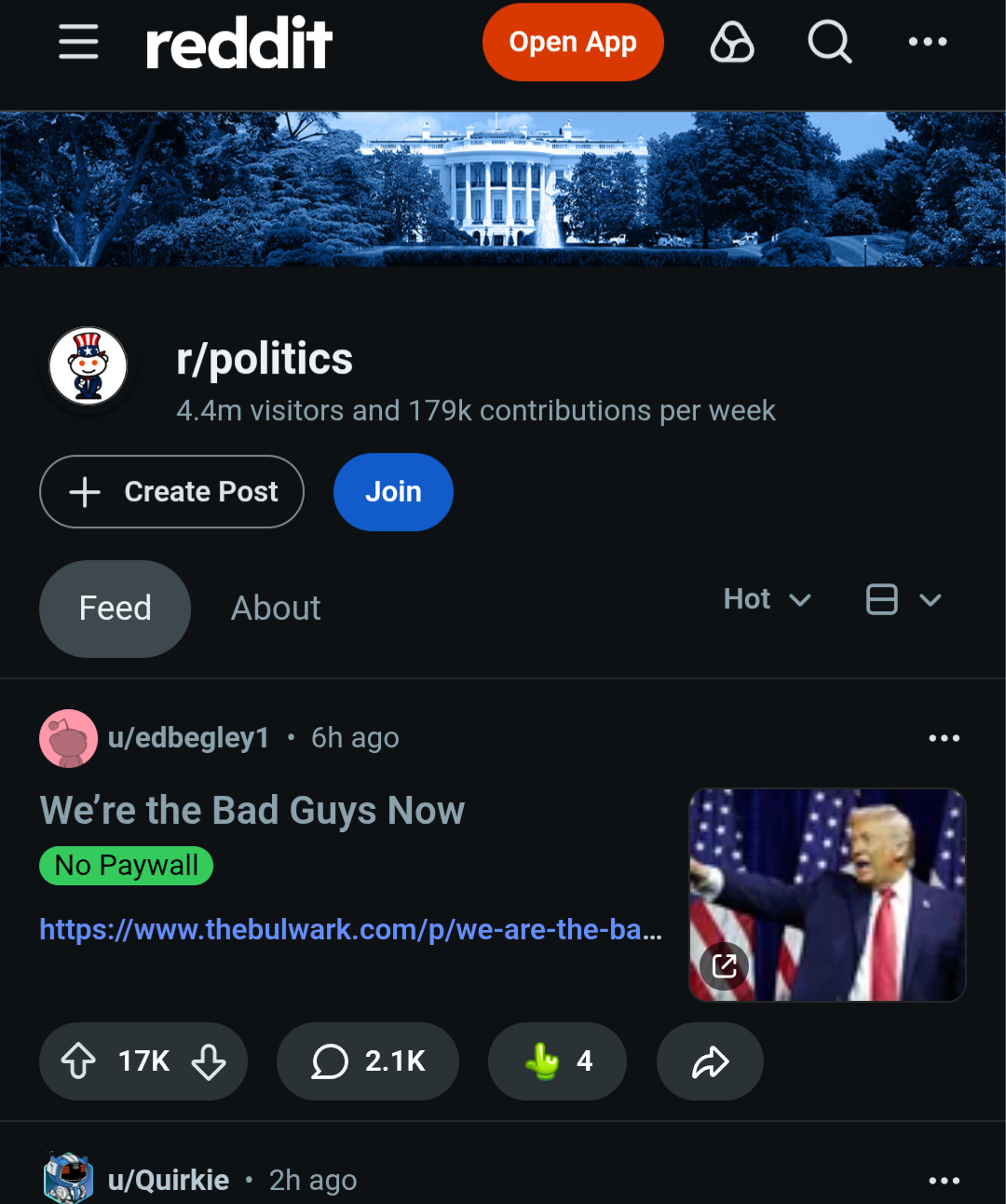
Task: Tap the award button showing 4
Action: tap(557, 1061)
